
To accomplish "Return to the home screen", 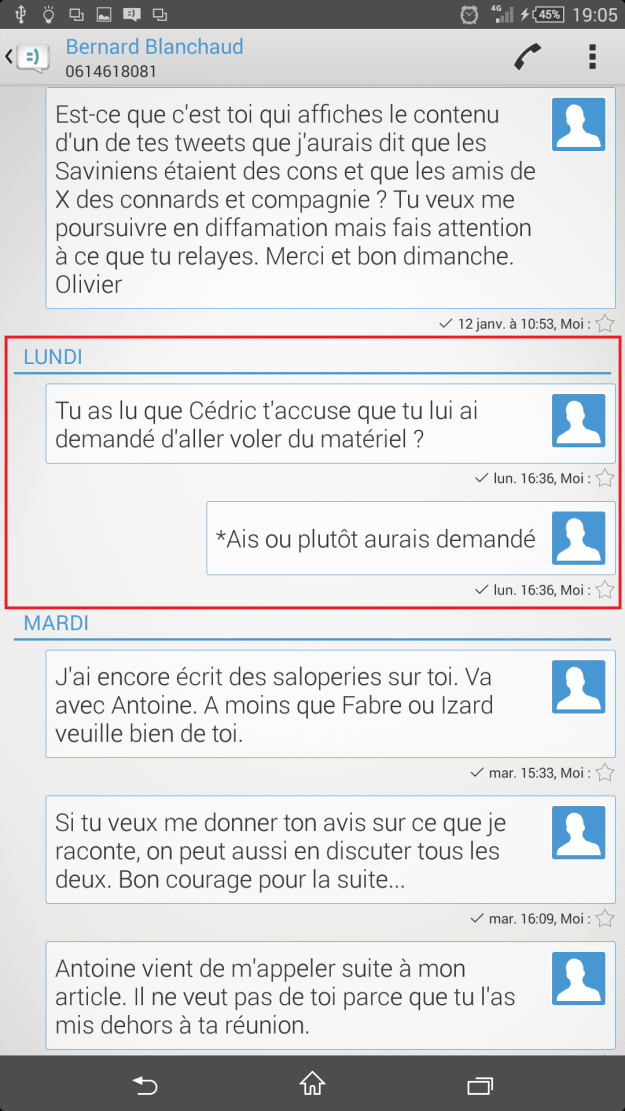I will click(312, 1084).
